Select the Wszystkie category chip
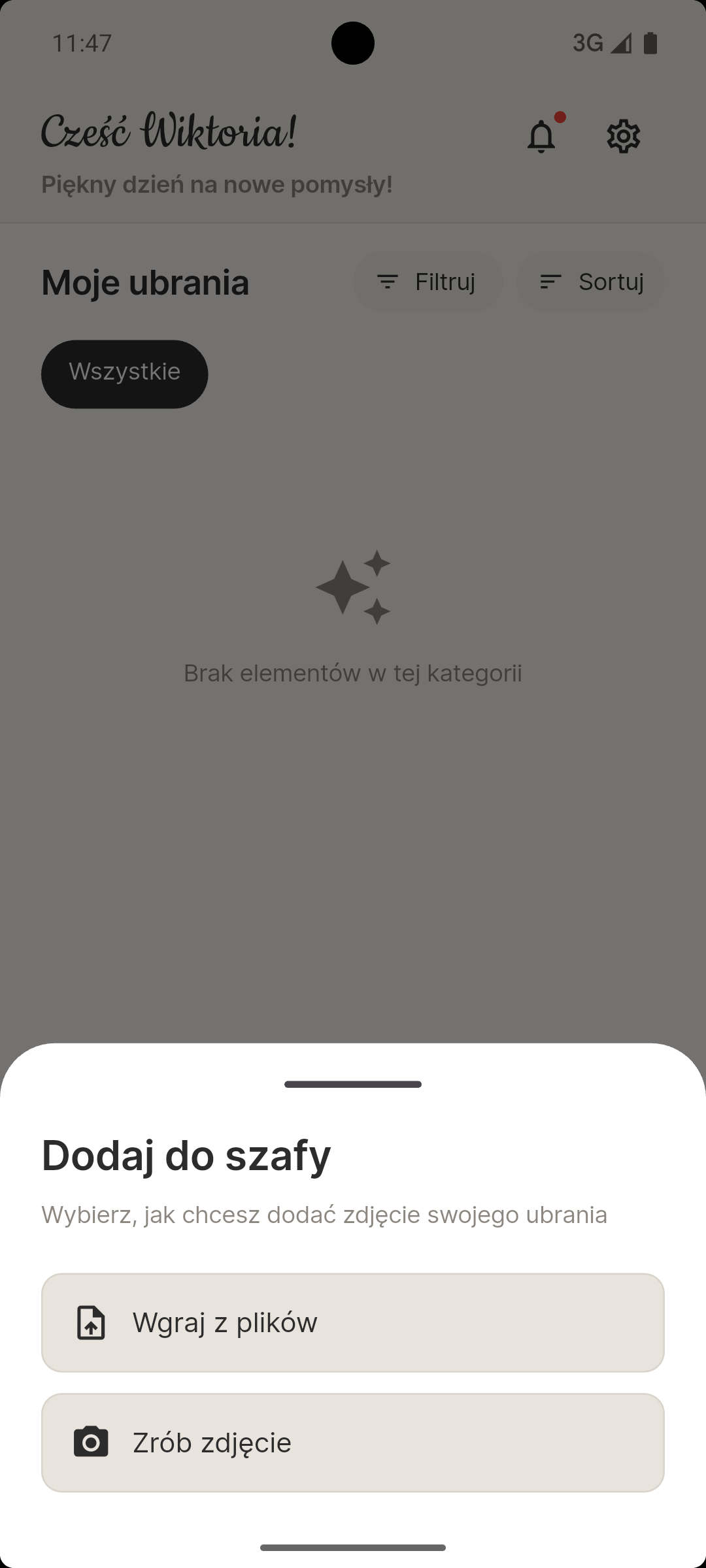Viewport: 706px width, 1568px height. tap(125, 374)
